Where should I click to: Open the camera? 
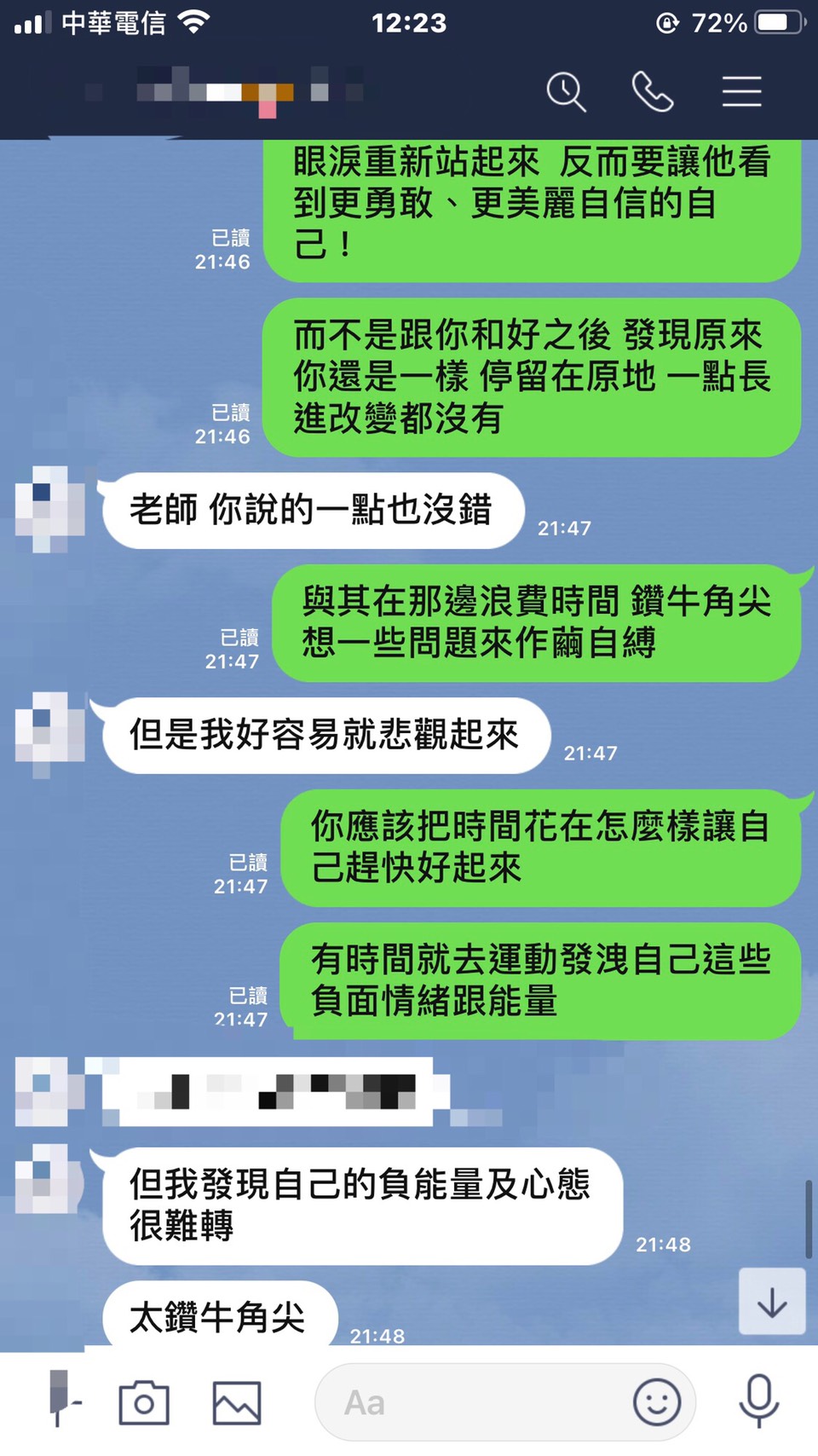pos(143,1402)
